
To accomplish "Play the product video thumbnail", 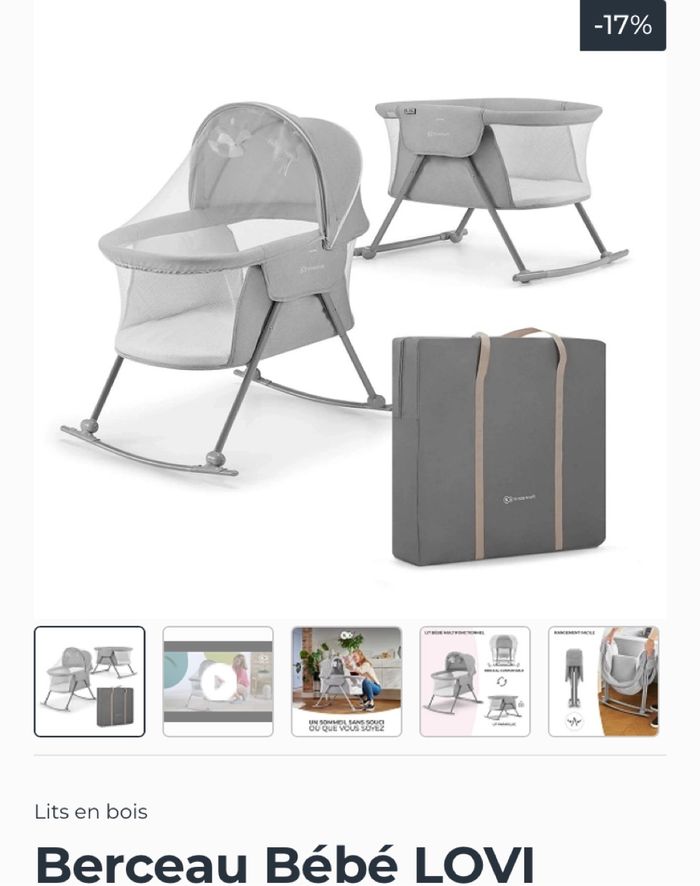I will click(218, 681).
